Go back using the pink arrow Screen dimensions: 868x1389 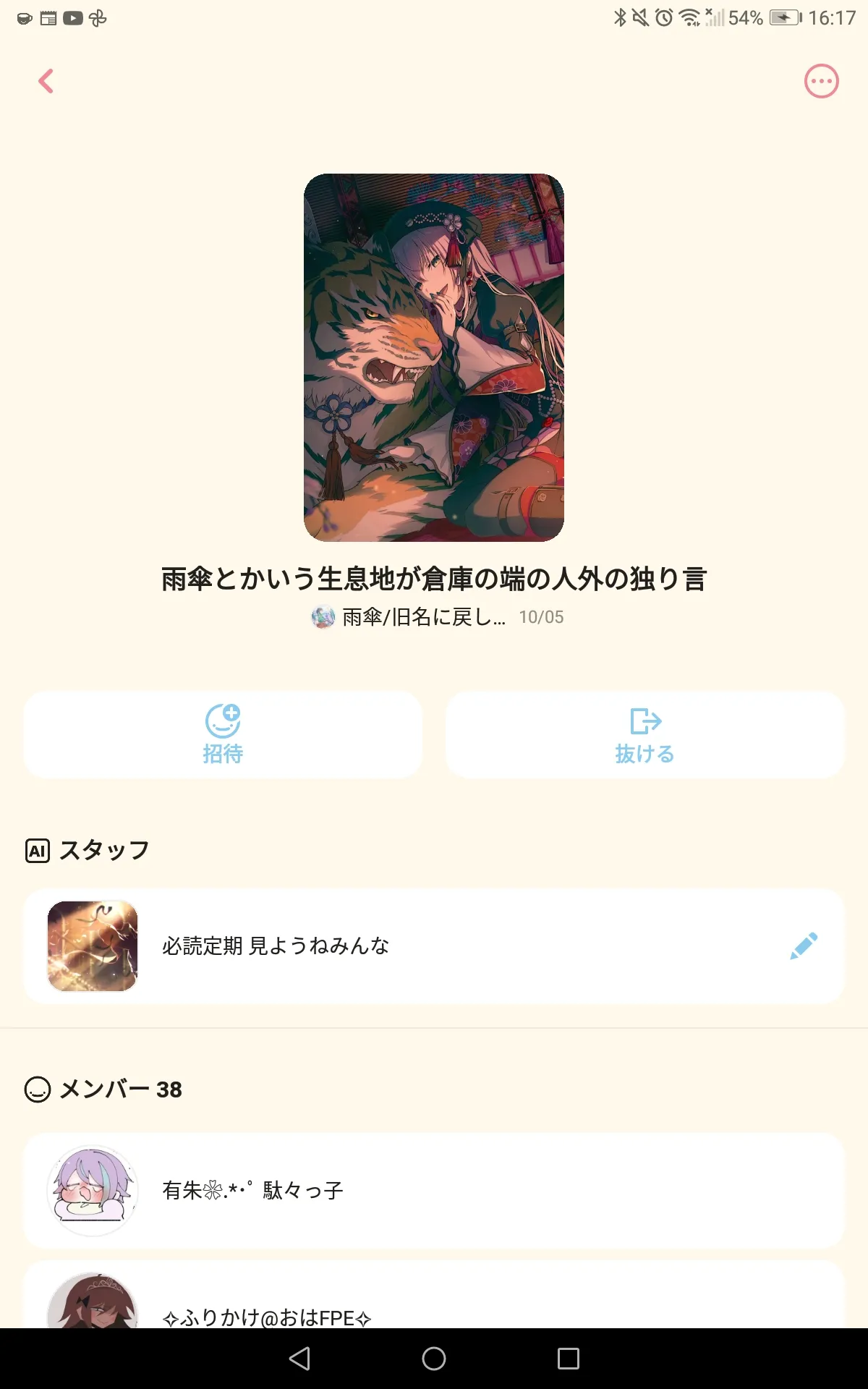click(46, 81)
